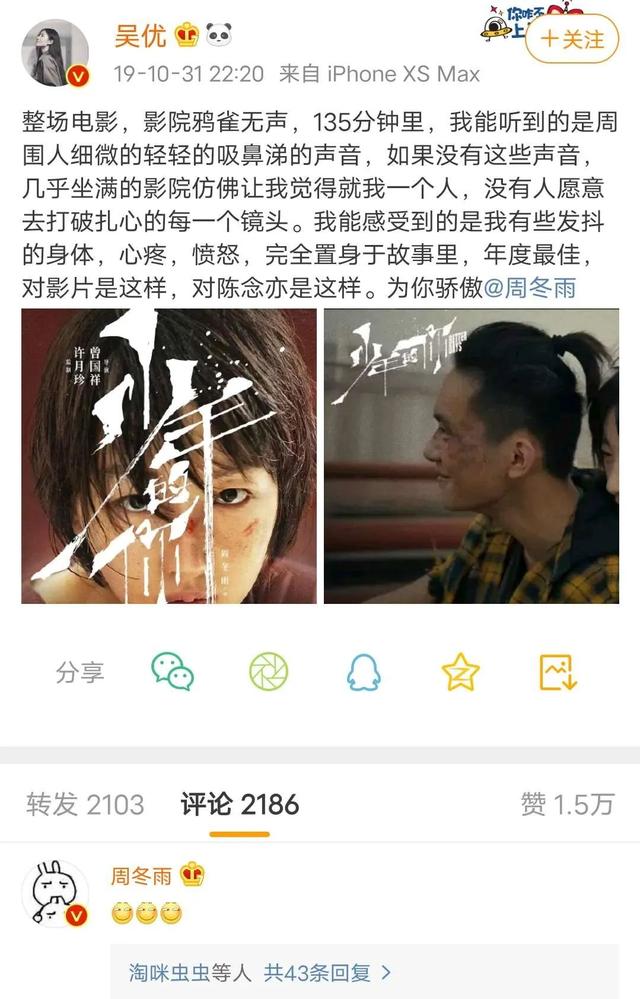640x999 pixels.
Task: View the right movie still image
Action: [471, 456]
